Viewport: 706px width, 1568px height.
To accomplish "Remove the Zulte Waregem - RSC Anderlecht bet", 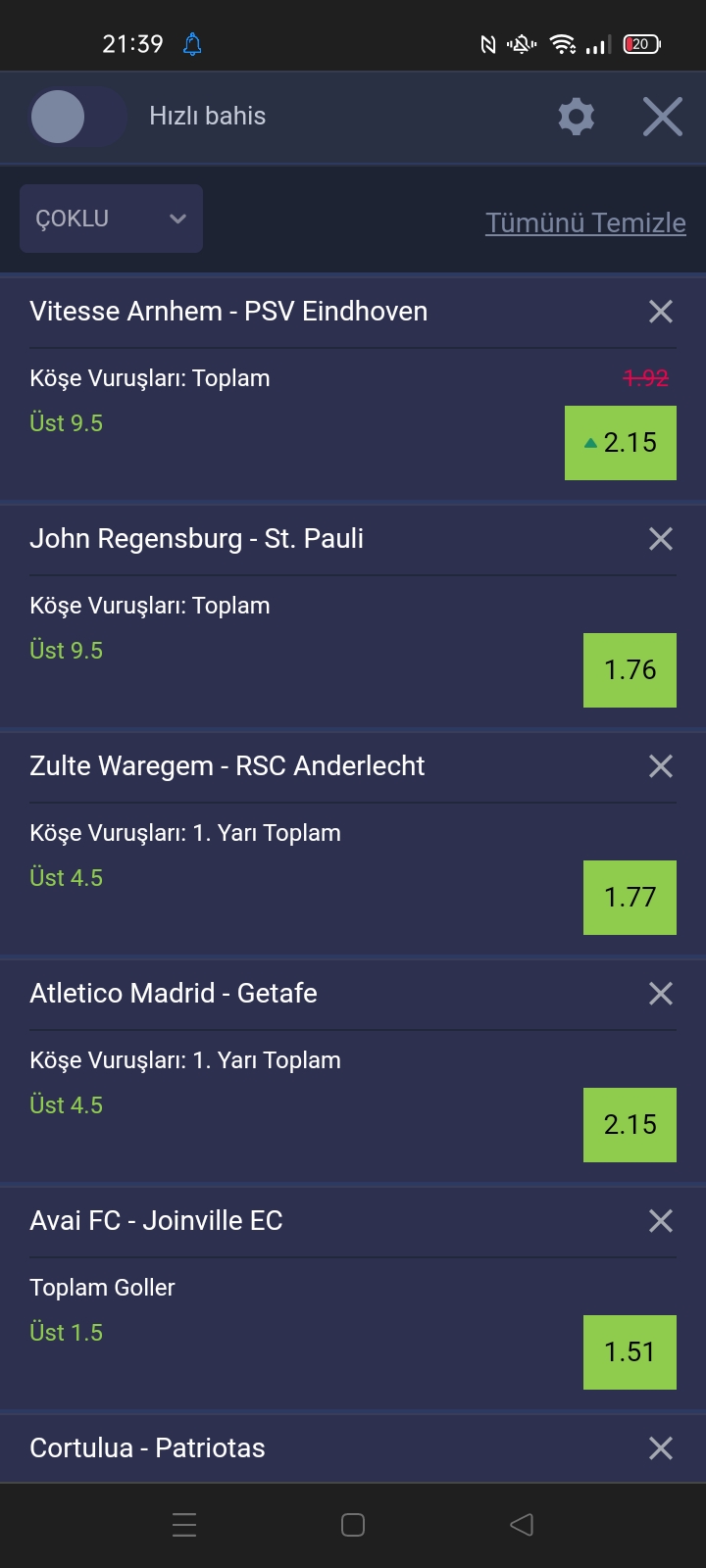I will (661, 766).
